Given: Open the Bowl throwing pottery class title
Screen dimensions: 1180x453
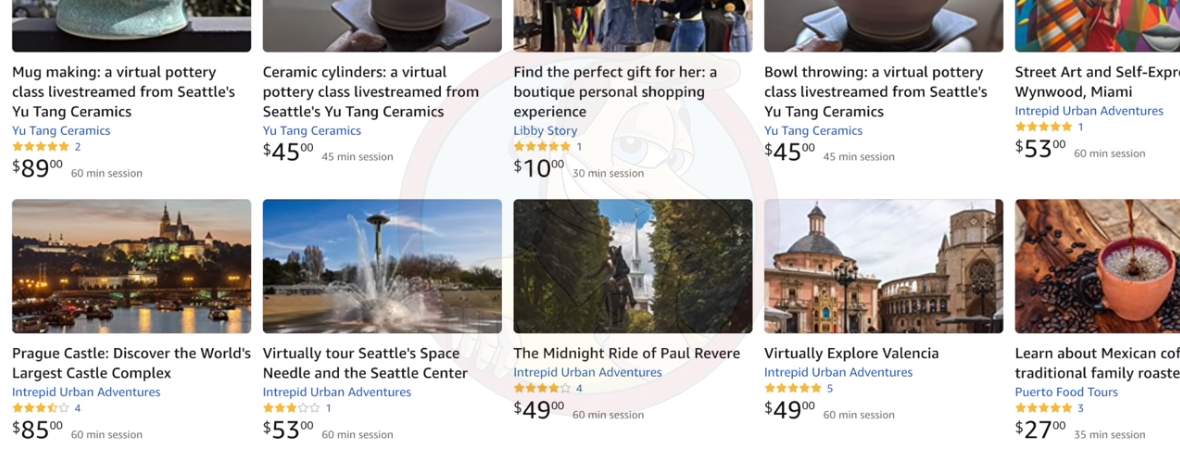Looking at the screenshot, I should (875, 91).
